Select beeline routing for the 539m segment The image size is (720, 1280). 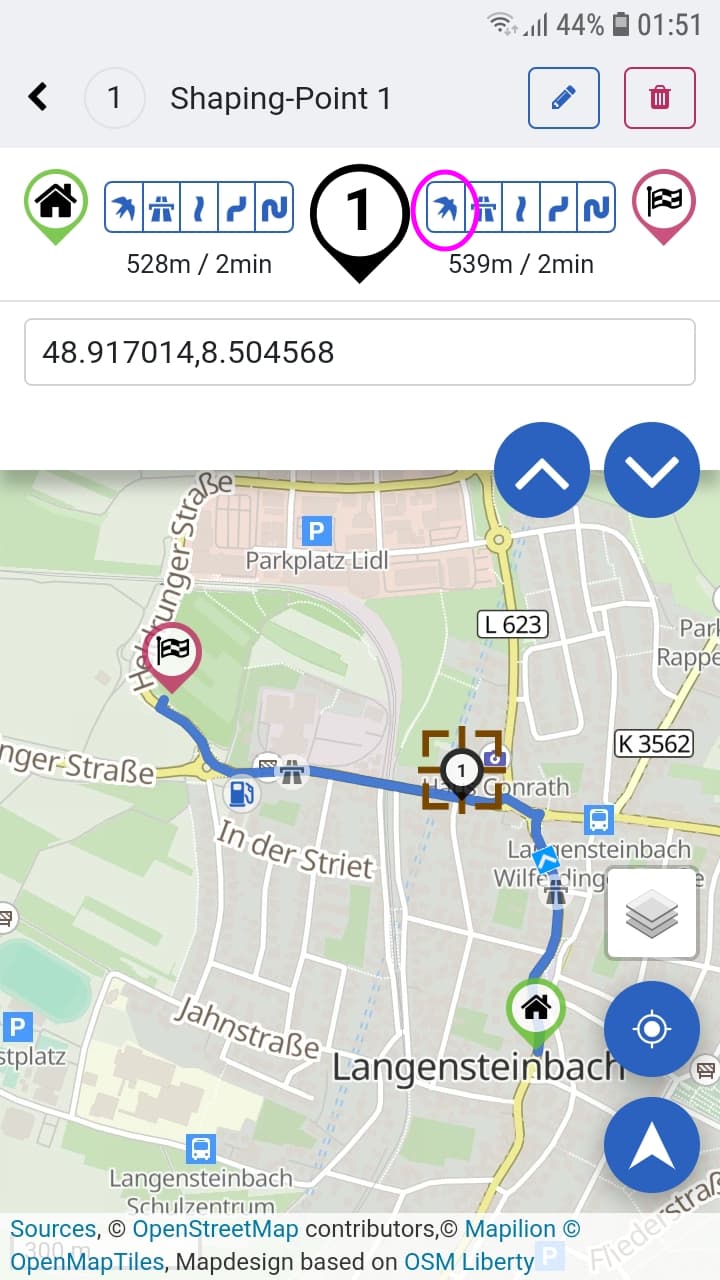click(x=443, y=207)
